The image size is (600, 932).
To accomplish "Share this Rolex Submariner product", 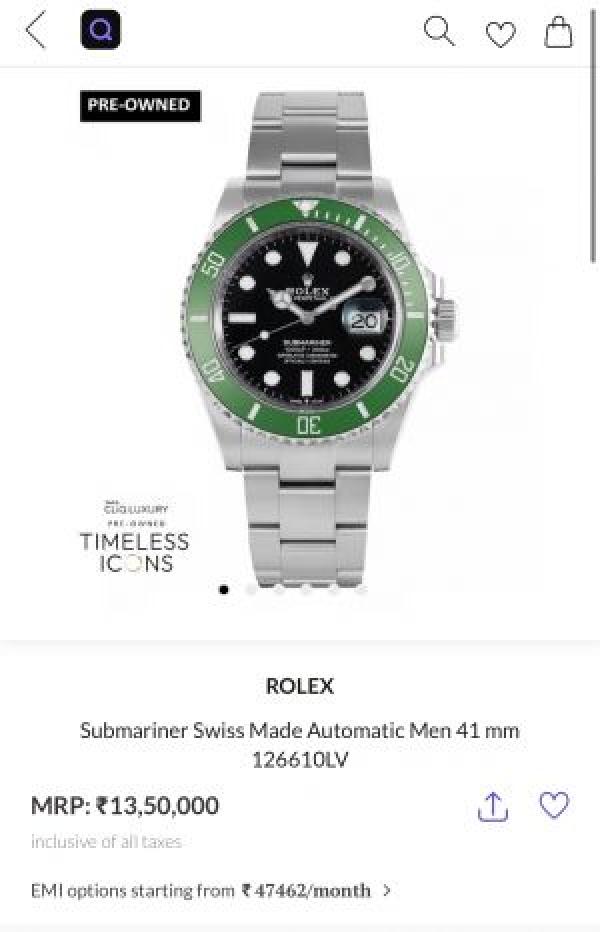I will coord(492,806).
